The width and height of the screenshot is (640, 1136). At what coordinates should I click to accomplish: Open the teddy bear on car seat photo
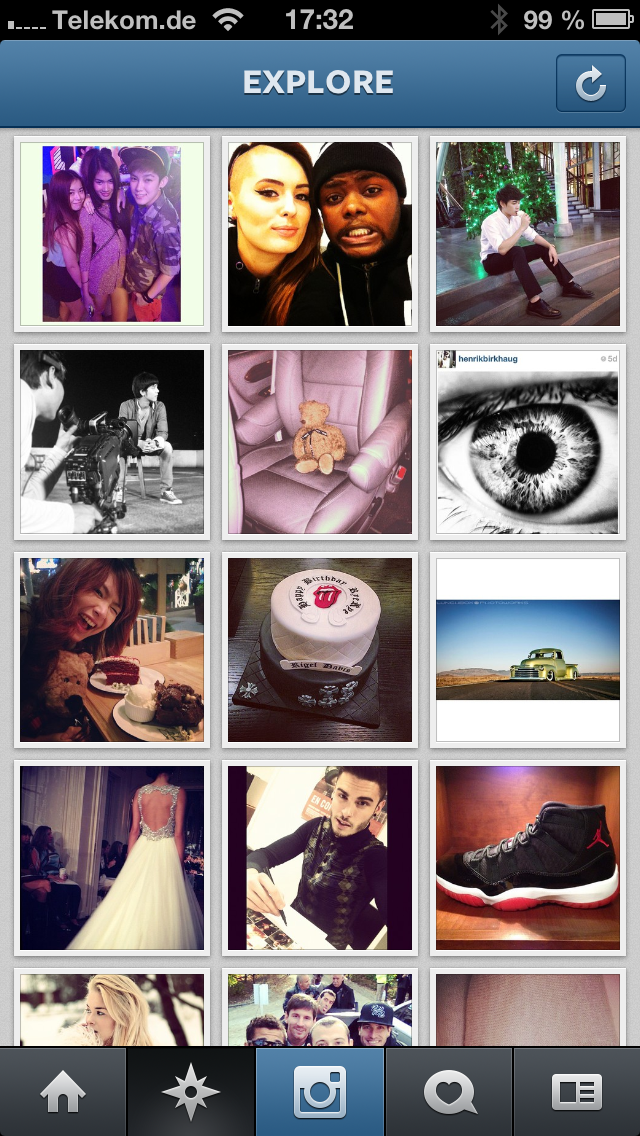point(320,441)
